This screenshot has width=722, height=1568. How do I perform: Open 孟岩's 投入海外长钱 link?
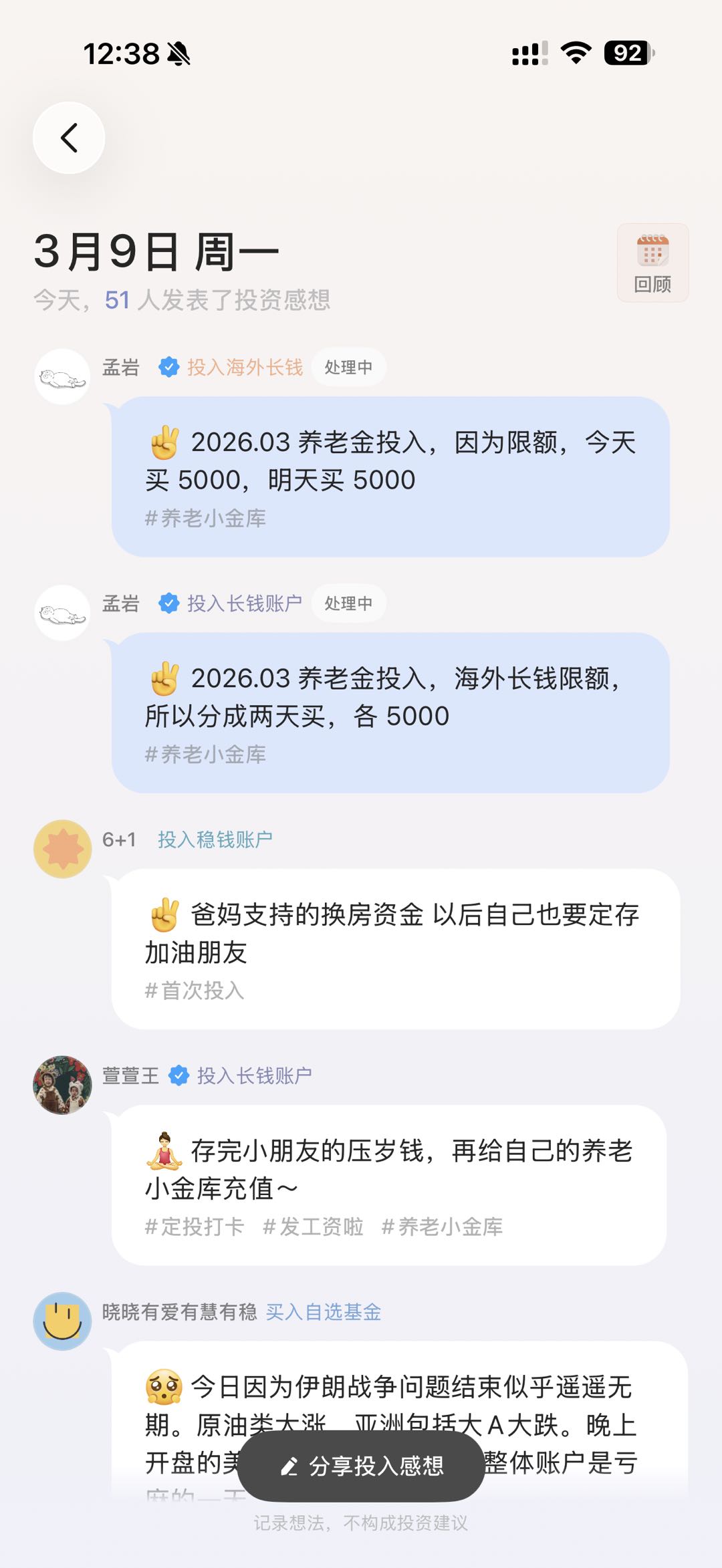[245, 367]
